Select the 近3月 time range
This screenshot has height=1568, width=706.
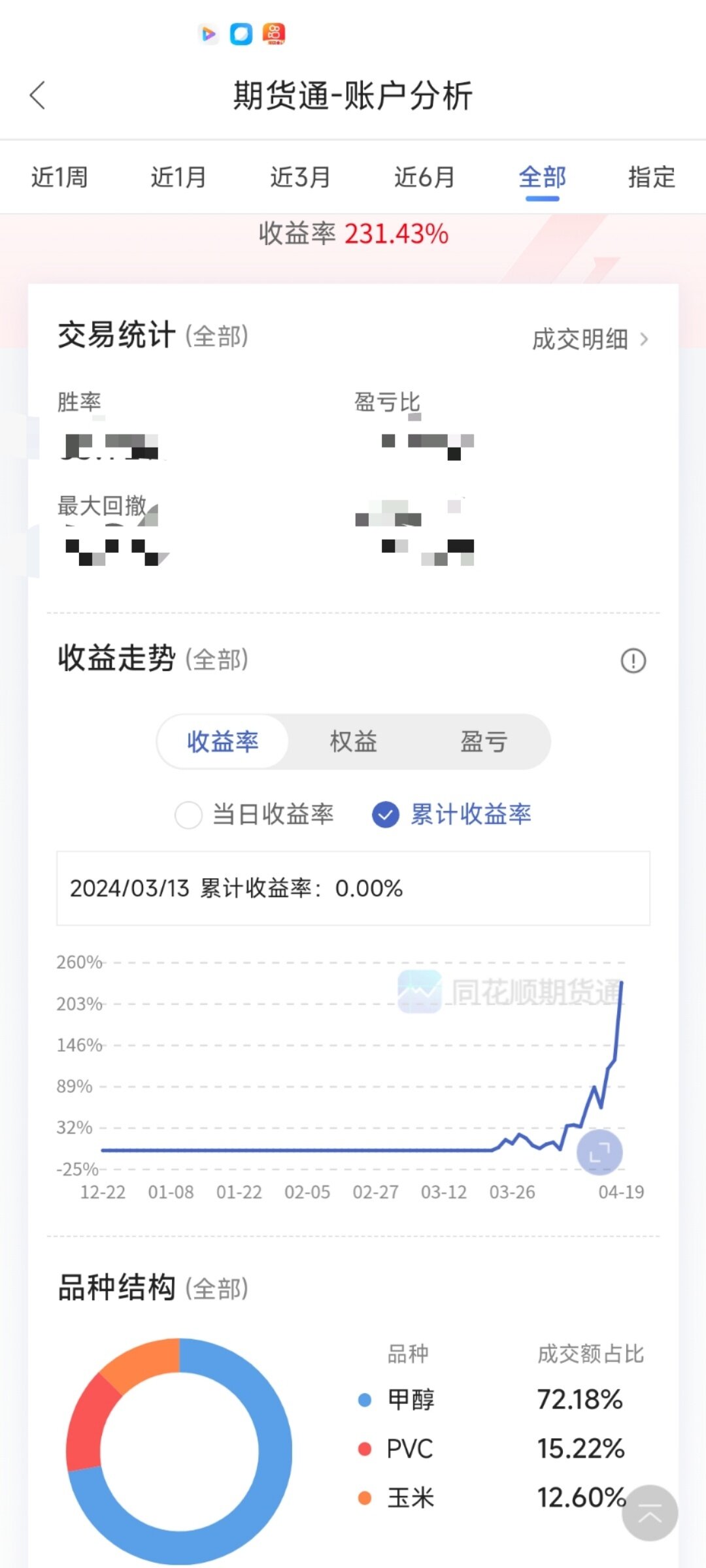tap(301, 177)
